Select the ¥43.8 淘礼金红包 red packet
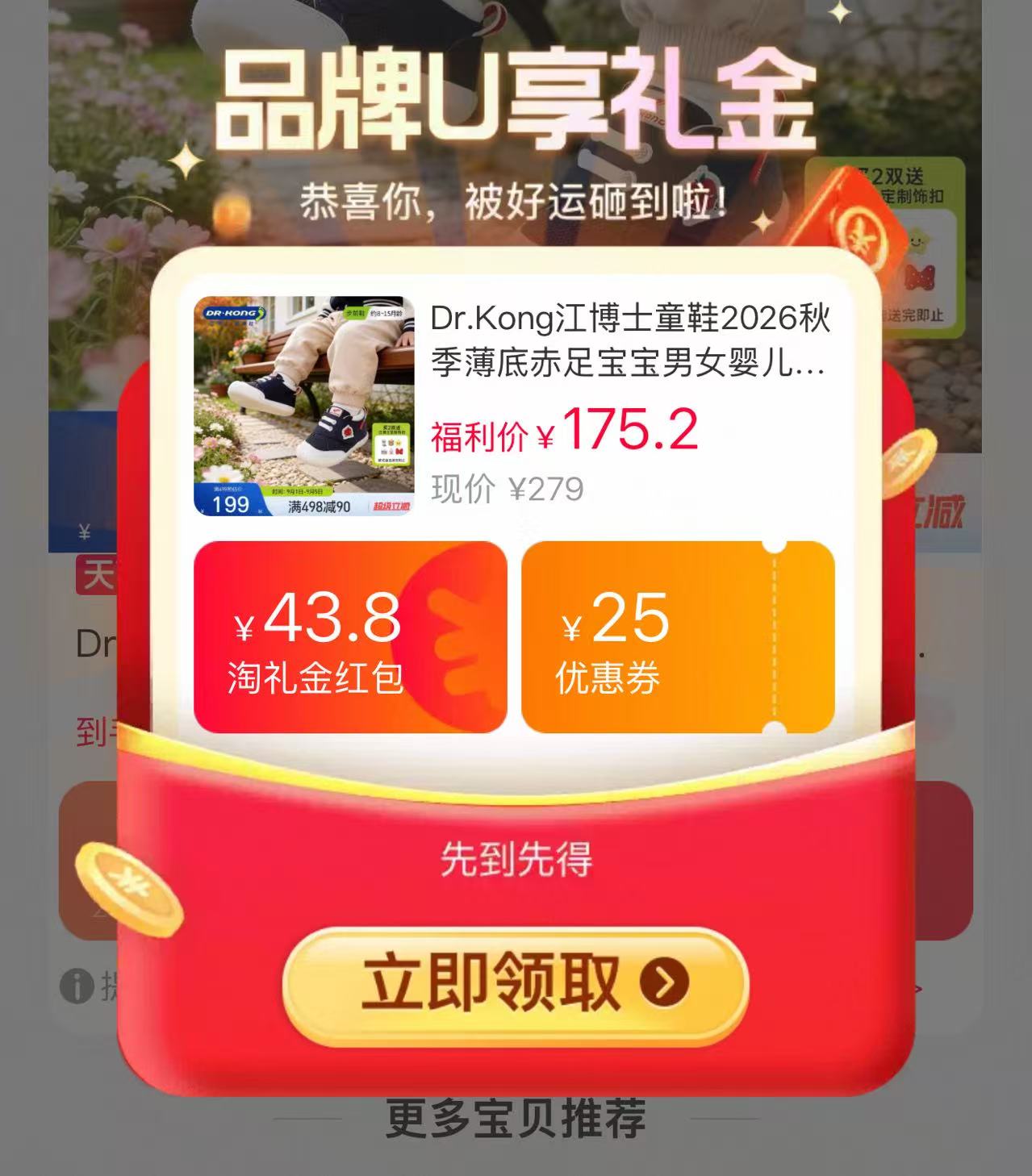Screen dimensions: 1032x1176 click(x=350, y=637)
